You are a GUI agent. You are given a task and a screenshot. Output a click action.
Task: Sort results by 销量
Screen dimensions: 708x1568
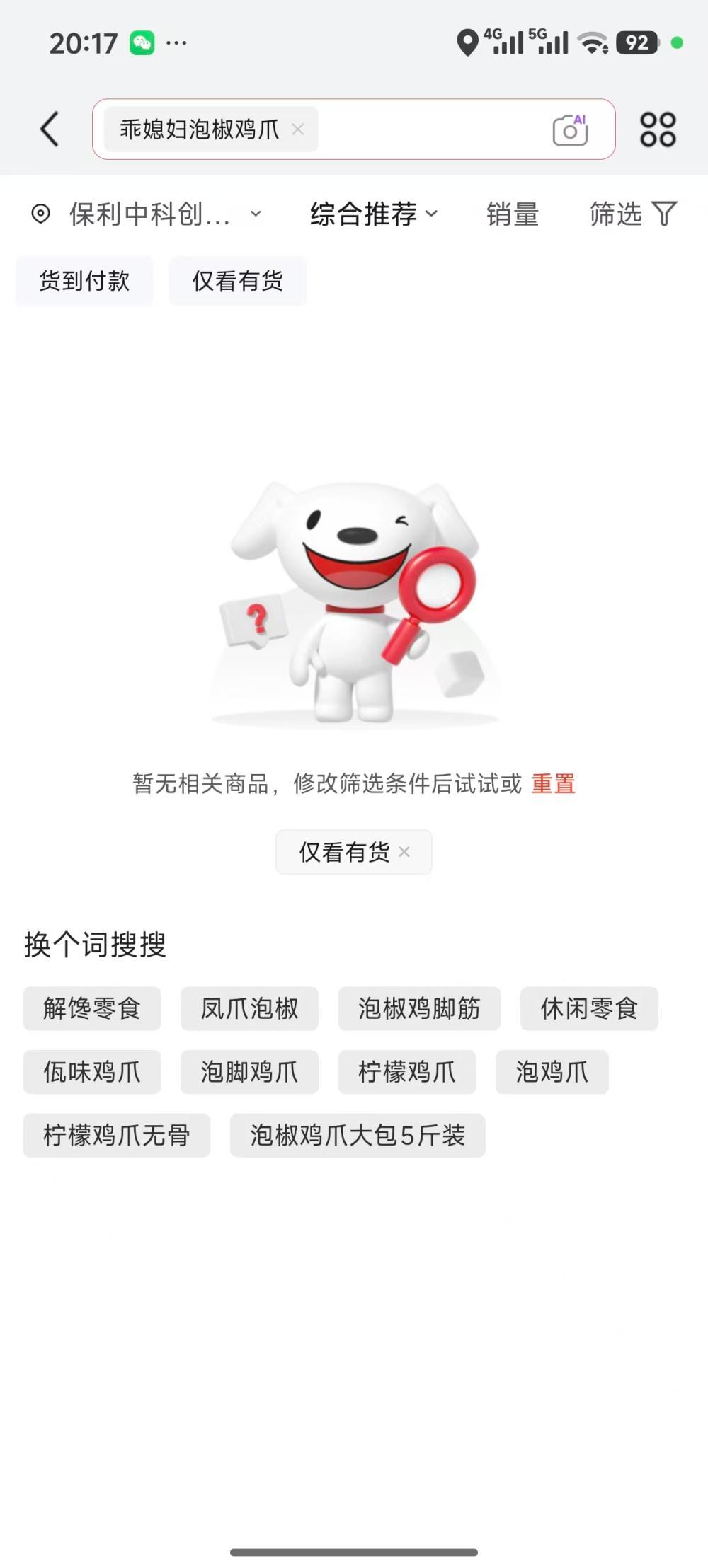point(513,214)
